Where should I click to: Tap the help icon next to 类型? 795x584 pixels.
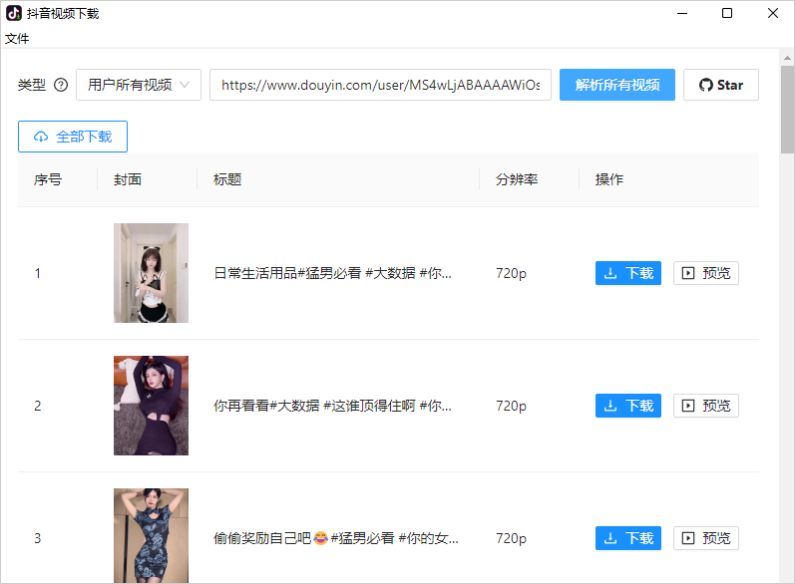pos(61,85)
